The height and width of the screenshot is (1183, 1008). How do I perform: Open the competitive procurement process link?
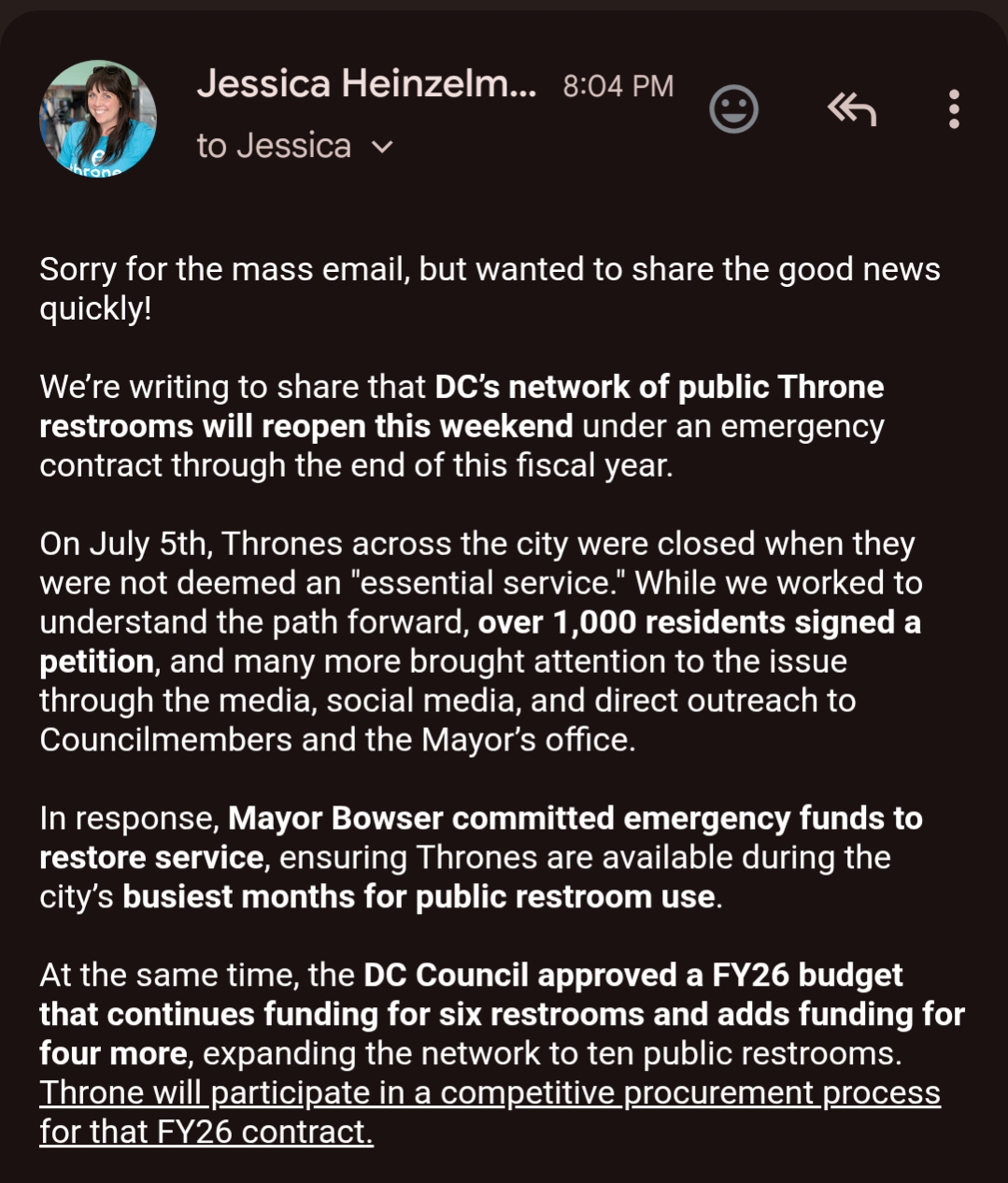click(x=489, y=1093)
